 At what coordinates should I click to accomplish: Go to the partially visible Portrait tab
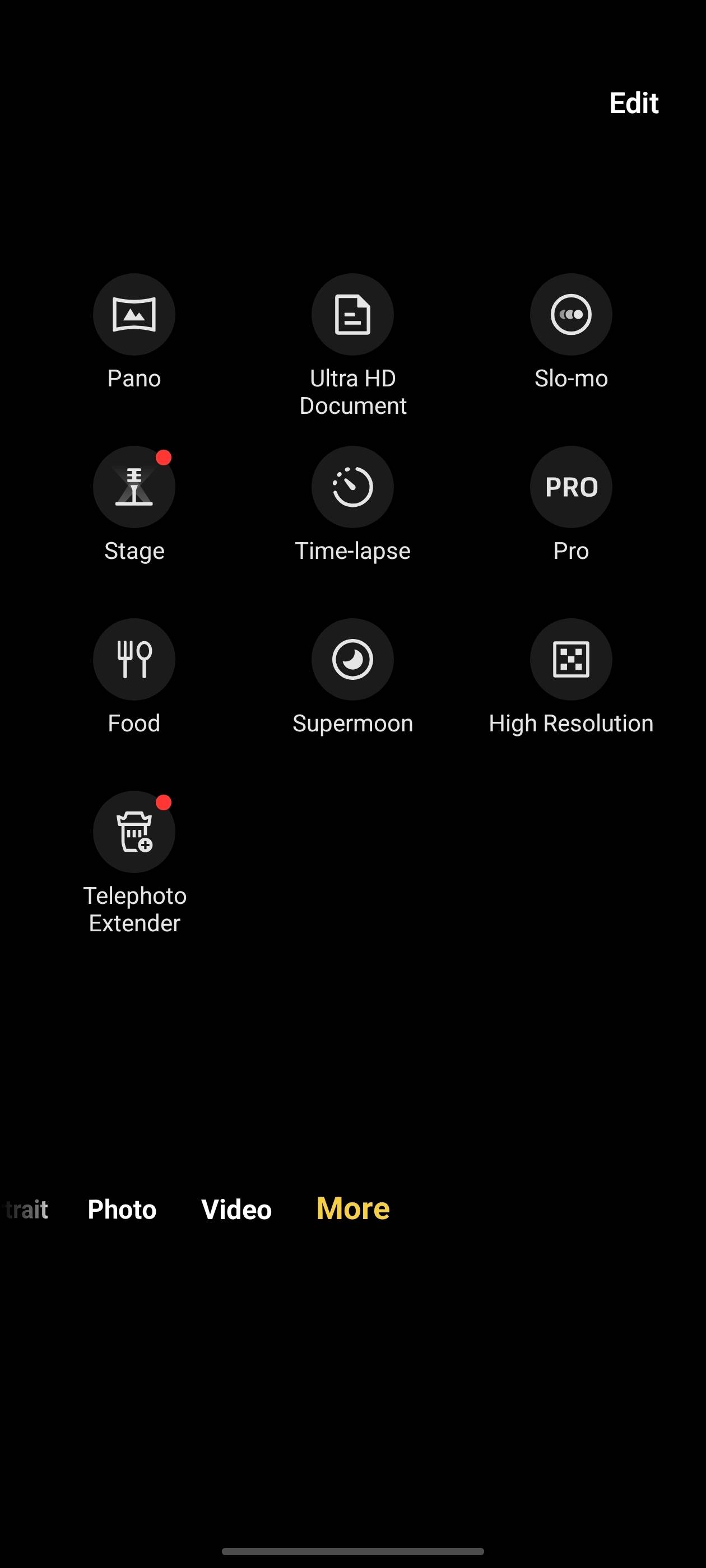tap(26, 1210)
